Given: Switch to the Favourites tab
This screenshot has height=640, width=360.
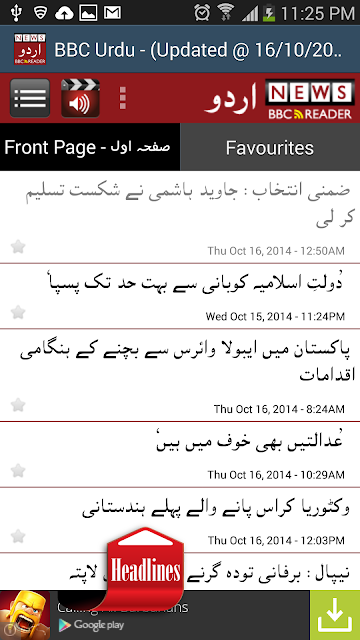Looking at the screenshot, I should point(270,147).
